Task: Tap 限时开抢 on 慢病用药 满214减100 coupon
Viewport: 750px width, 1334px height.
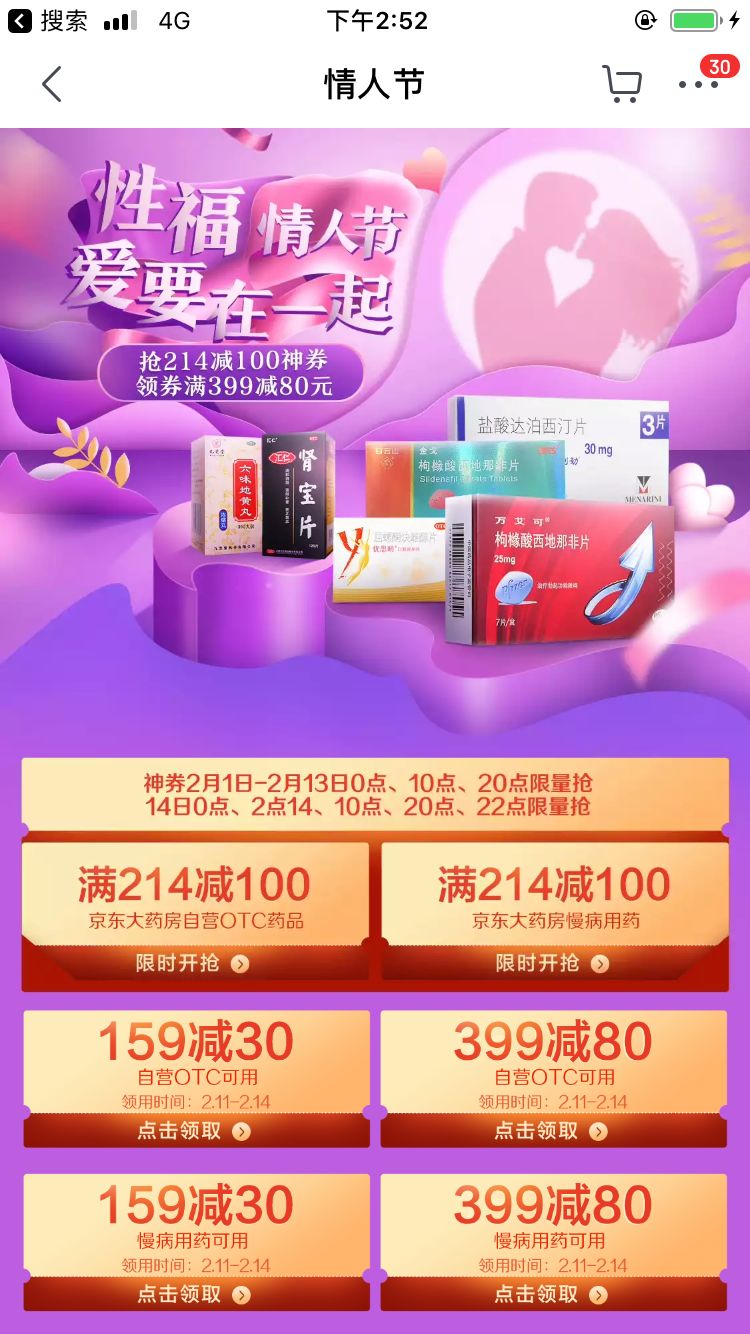Action: point(553,963)
